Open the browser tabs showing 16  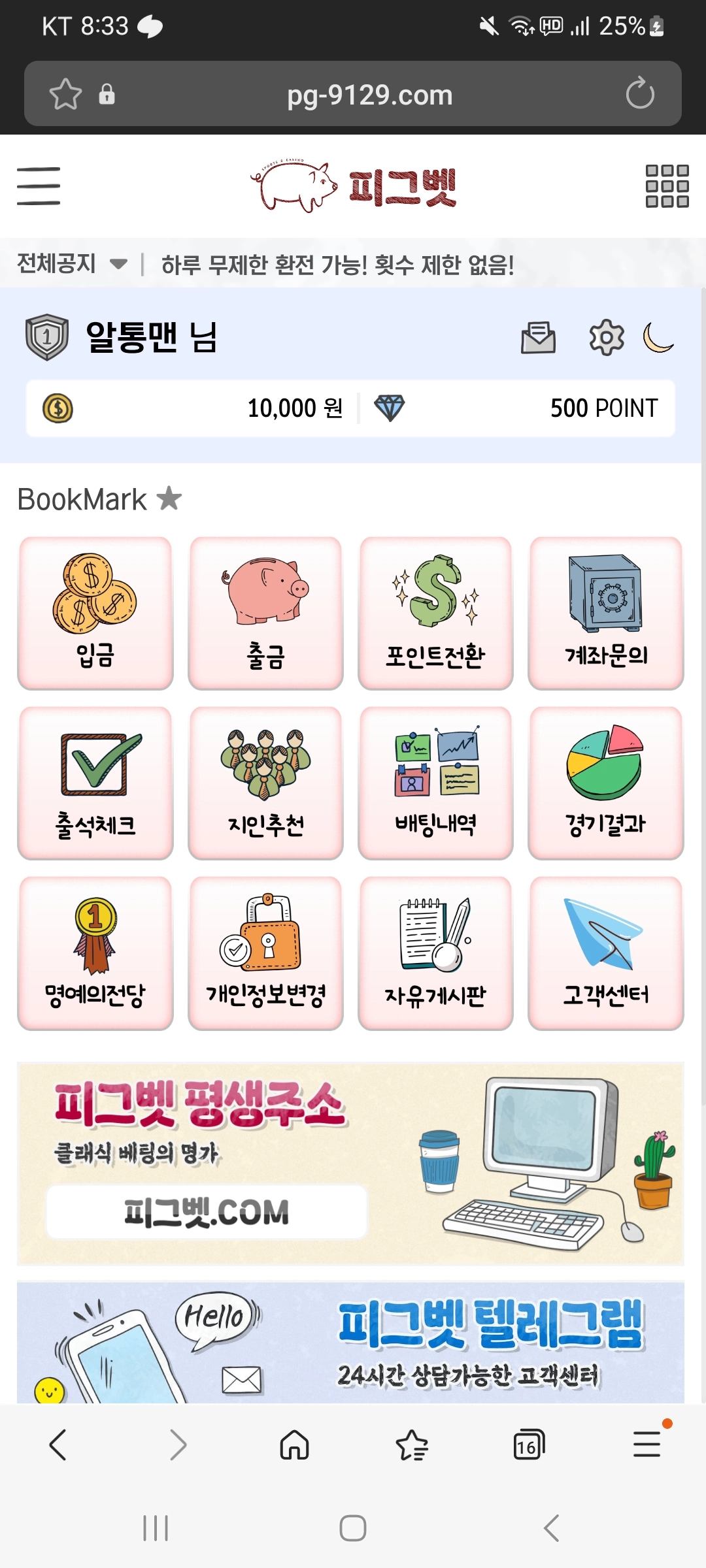[529, 1445]
